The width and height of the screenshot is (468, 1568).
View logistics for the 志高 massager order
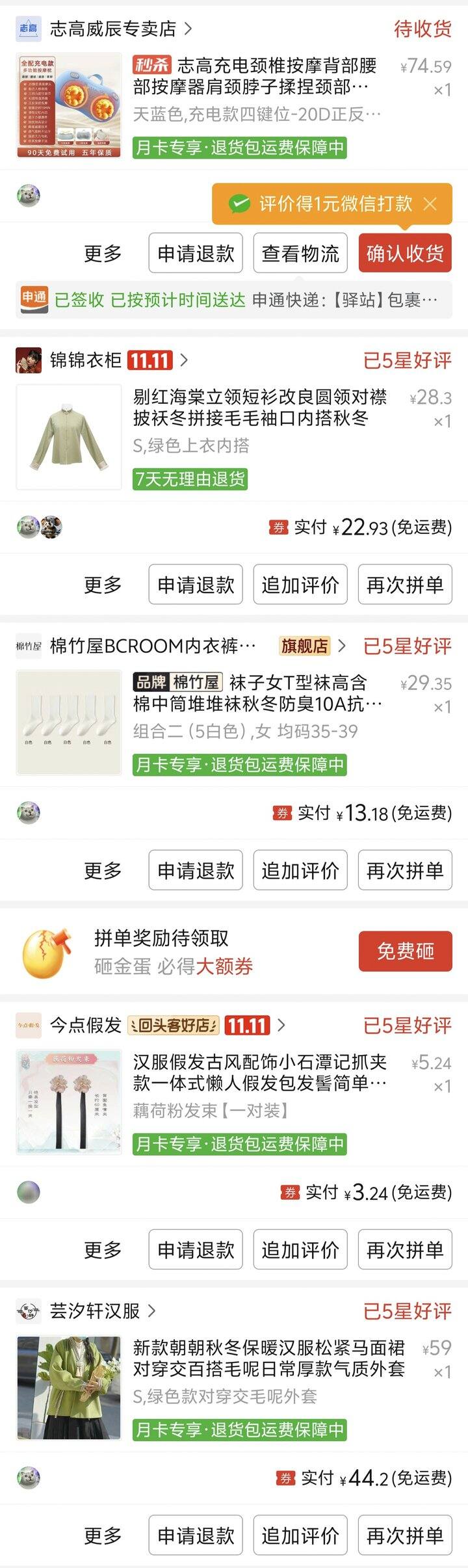300,253
